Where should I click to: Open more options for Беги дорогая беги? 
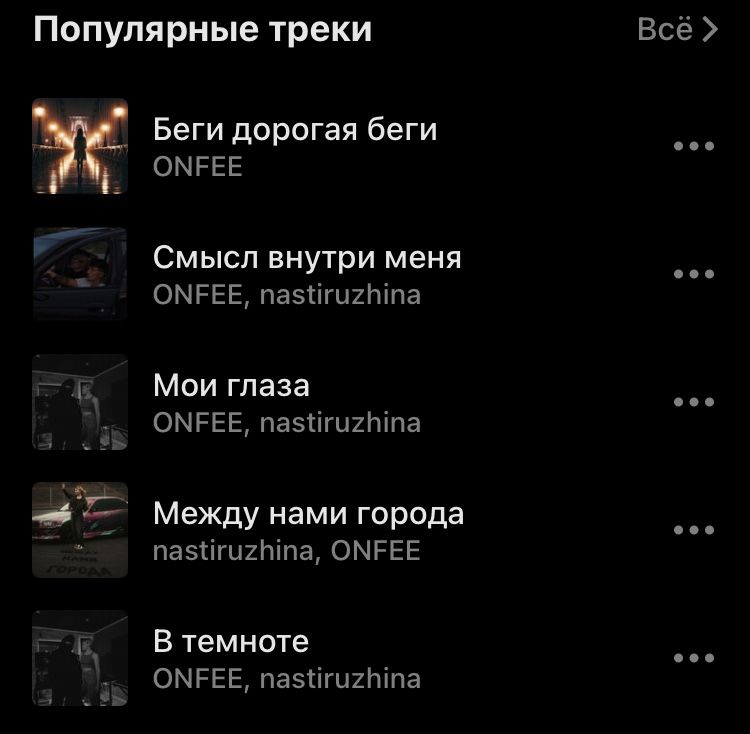(x=694, y=146)
